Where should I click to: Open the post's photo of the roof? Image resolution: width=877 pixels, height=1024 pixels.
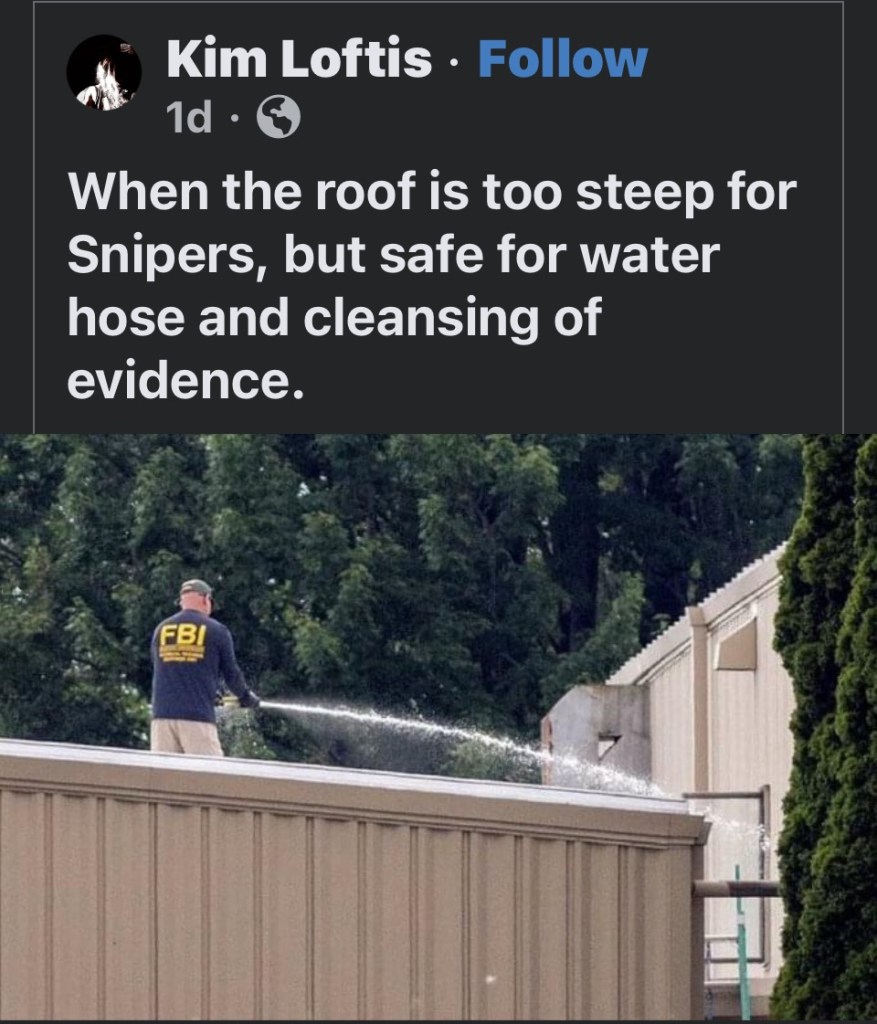click(x=438, y=726)
